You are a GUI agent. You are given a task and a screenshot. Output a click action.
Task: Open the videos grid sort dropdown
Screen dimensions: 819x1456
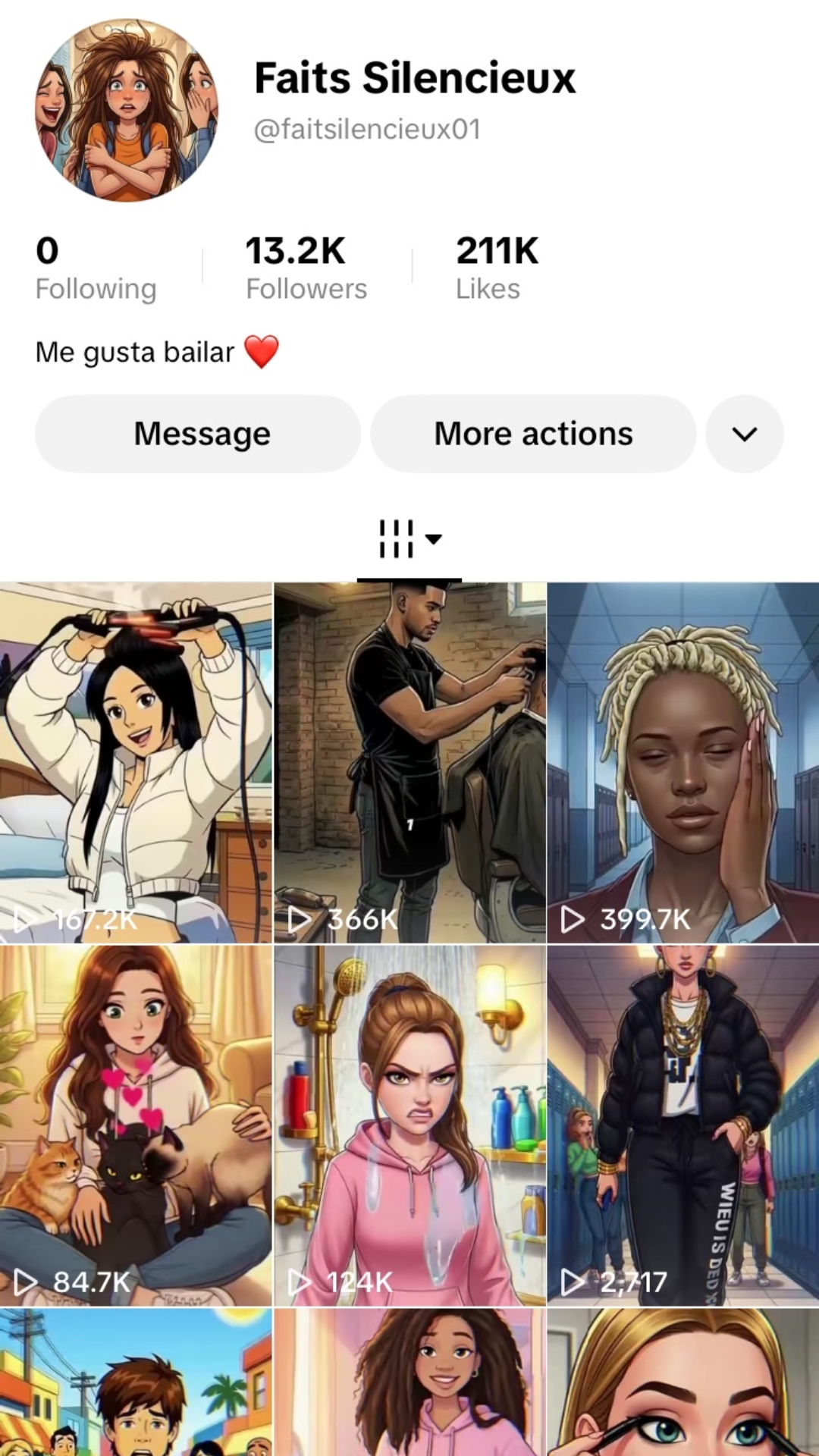[x=409, y=539]
